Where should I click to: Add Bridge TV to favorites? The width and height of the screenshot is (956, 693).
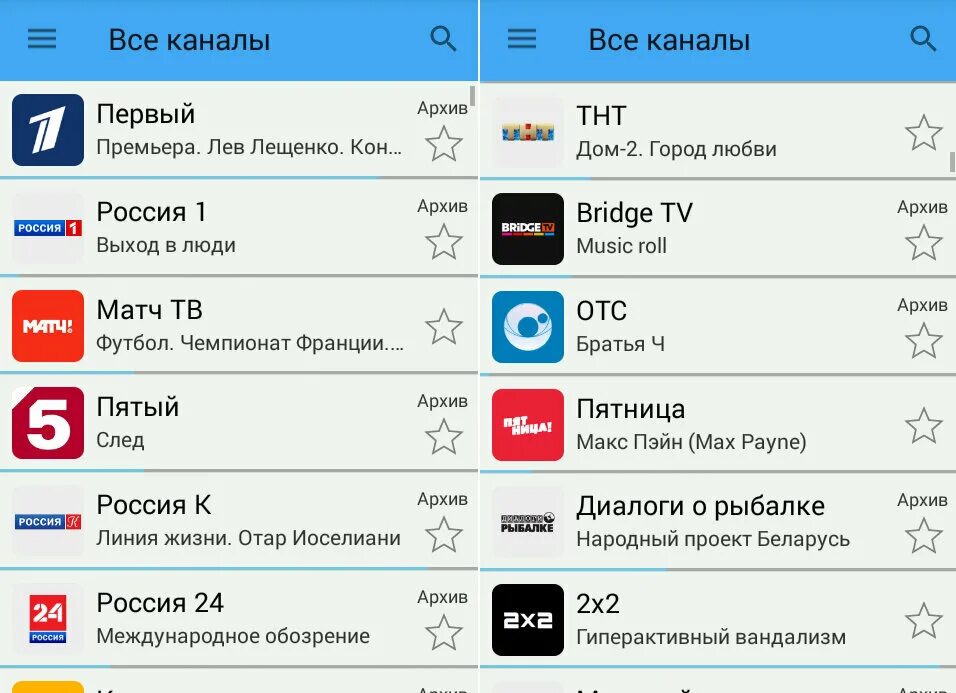[923, 243]
